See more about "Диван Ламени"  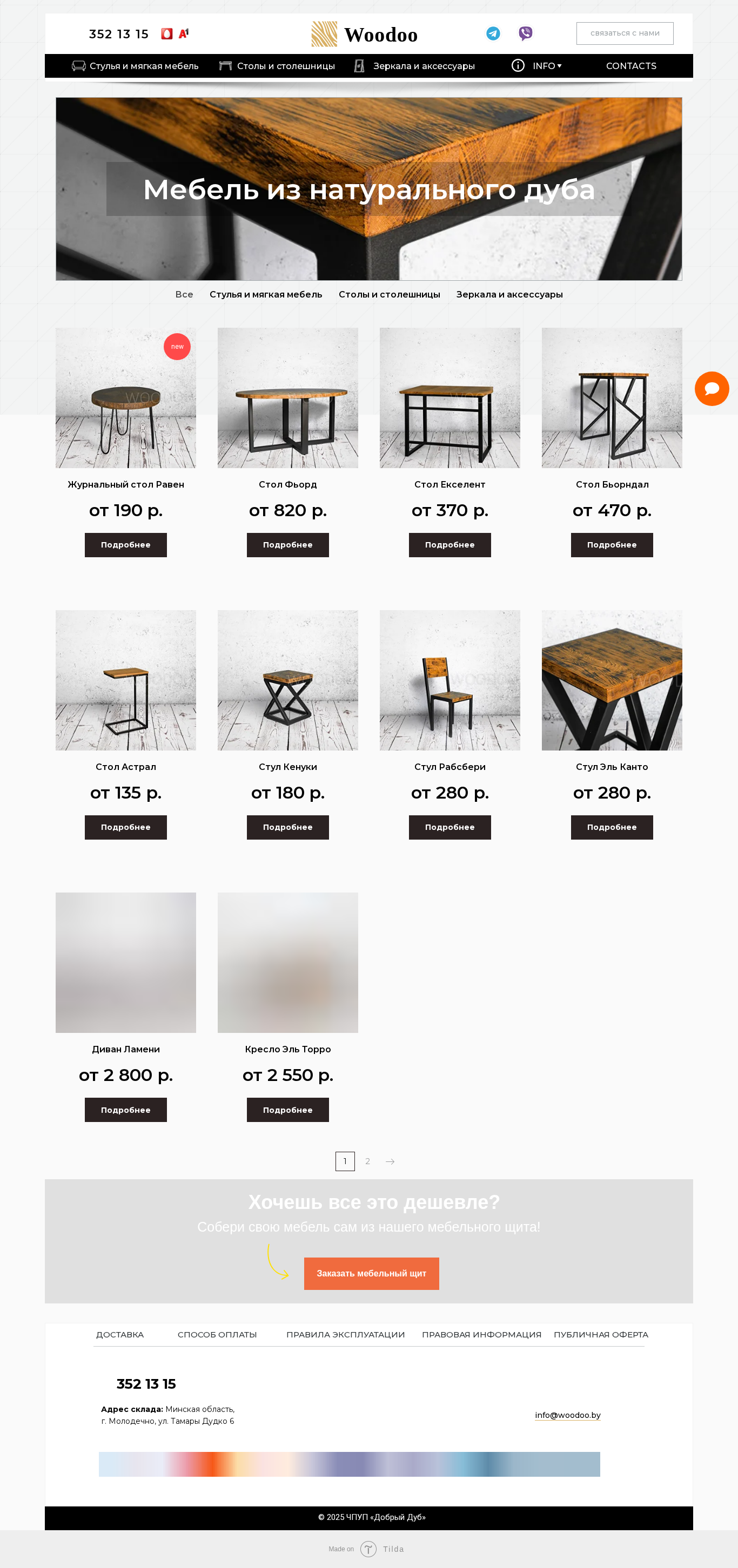click(125, 1110)
